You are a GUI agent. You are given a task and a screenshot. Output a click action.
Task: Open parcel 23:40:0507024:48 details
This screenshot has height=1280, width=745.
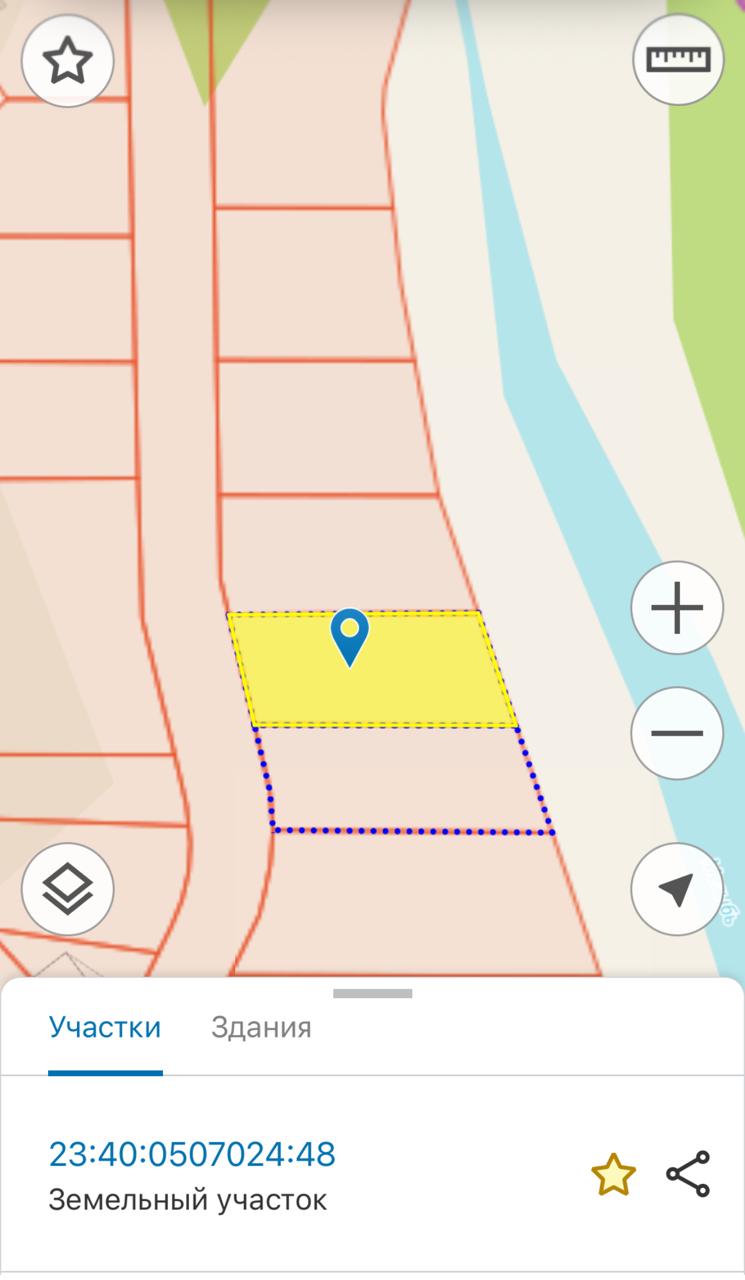[x=192, y=1154]
